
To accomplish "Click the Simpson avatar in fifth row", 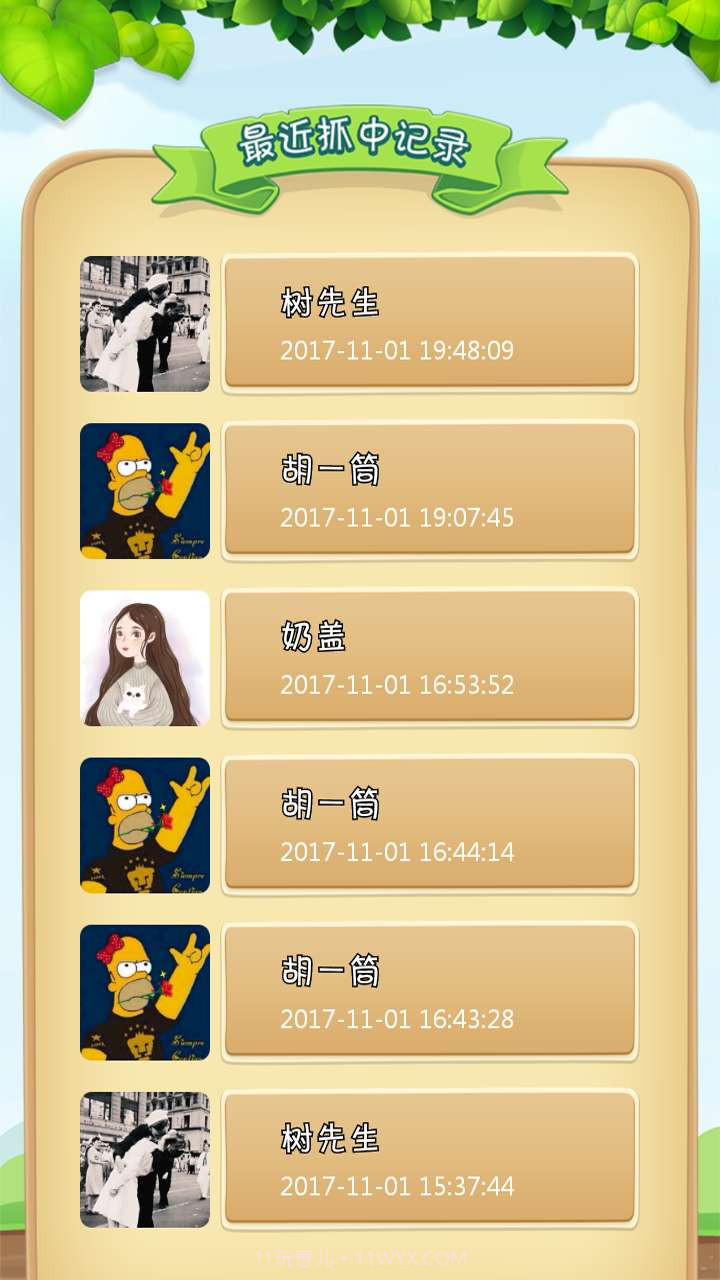I will (x=145, y=991).
